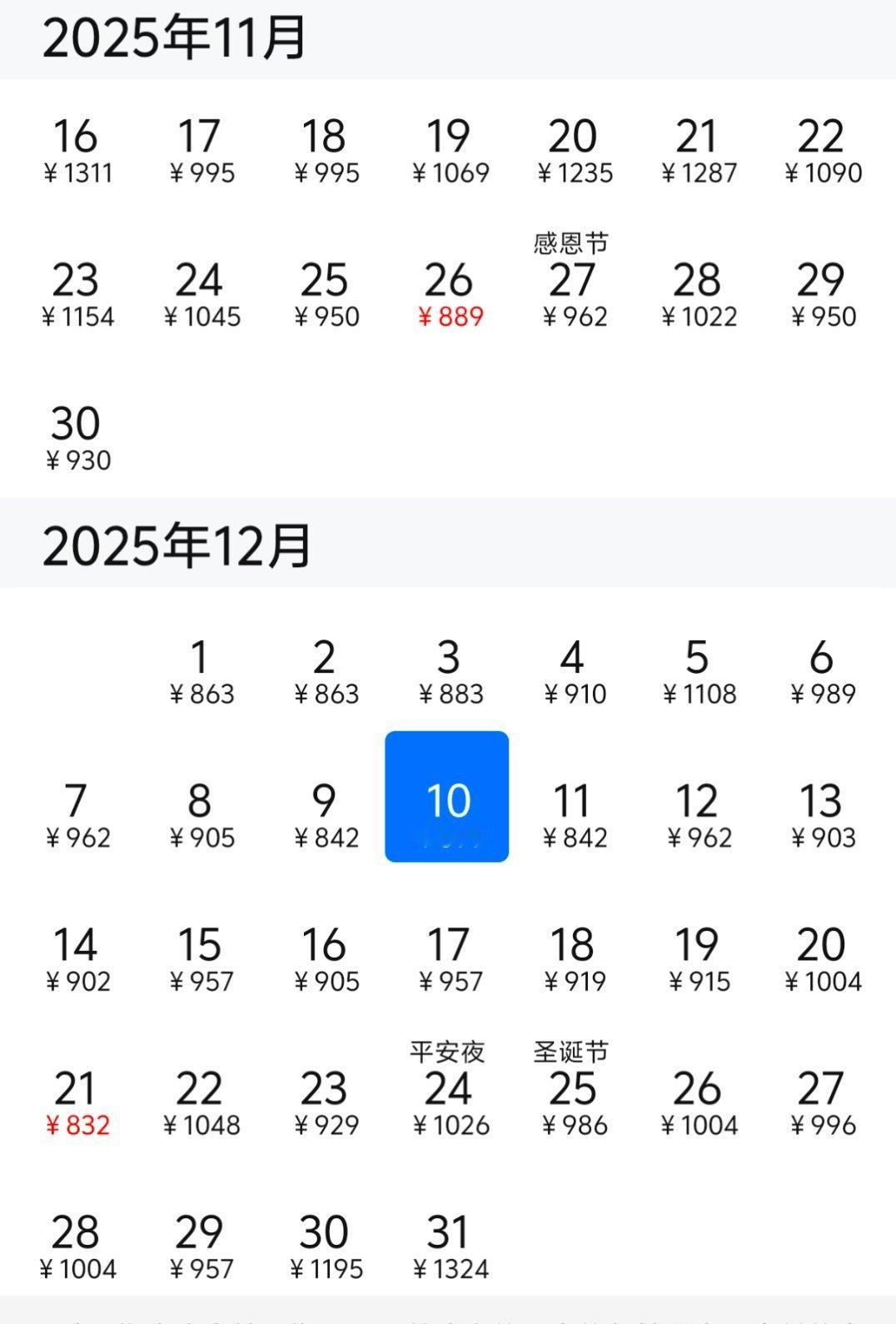Select November 19 priced ¥1069
Image resolution: width=896 pixels, height=1324 pixels.
448,148
